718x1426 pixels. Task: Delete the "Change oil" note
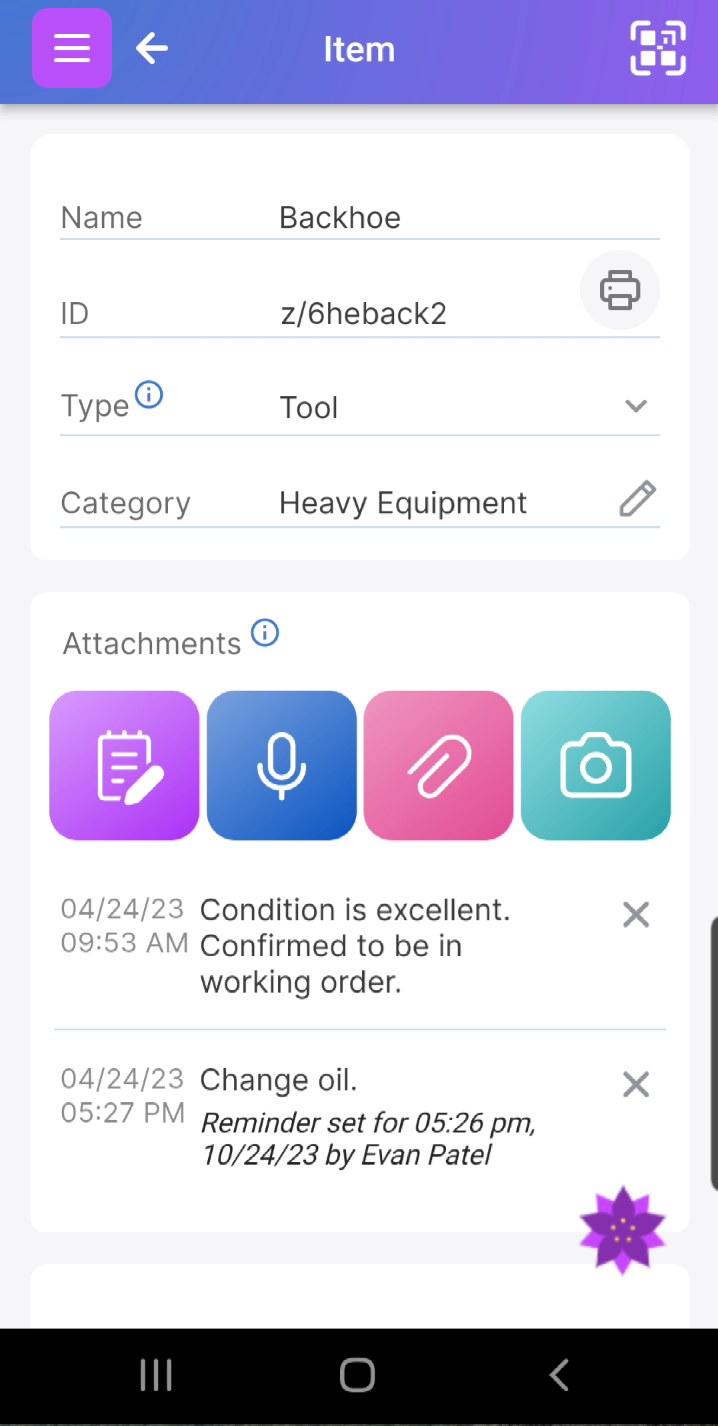pyautogui.click(x=636, y=1084)
